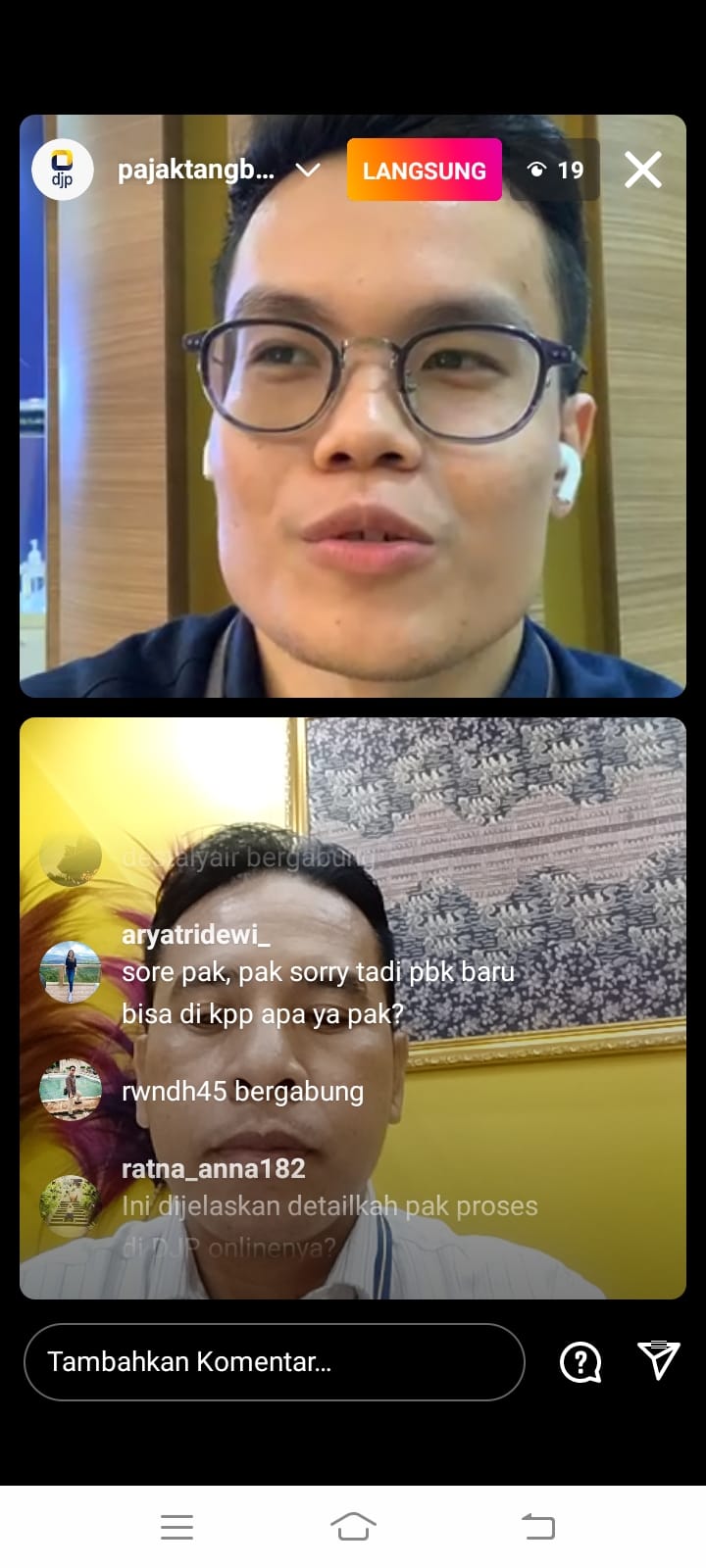Expand the host account dropdown chevron
Image resolution: width=706 pixels, height=1568 pixels.
[308, 170]
